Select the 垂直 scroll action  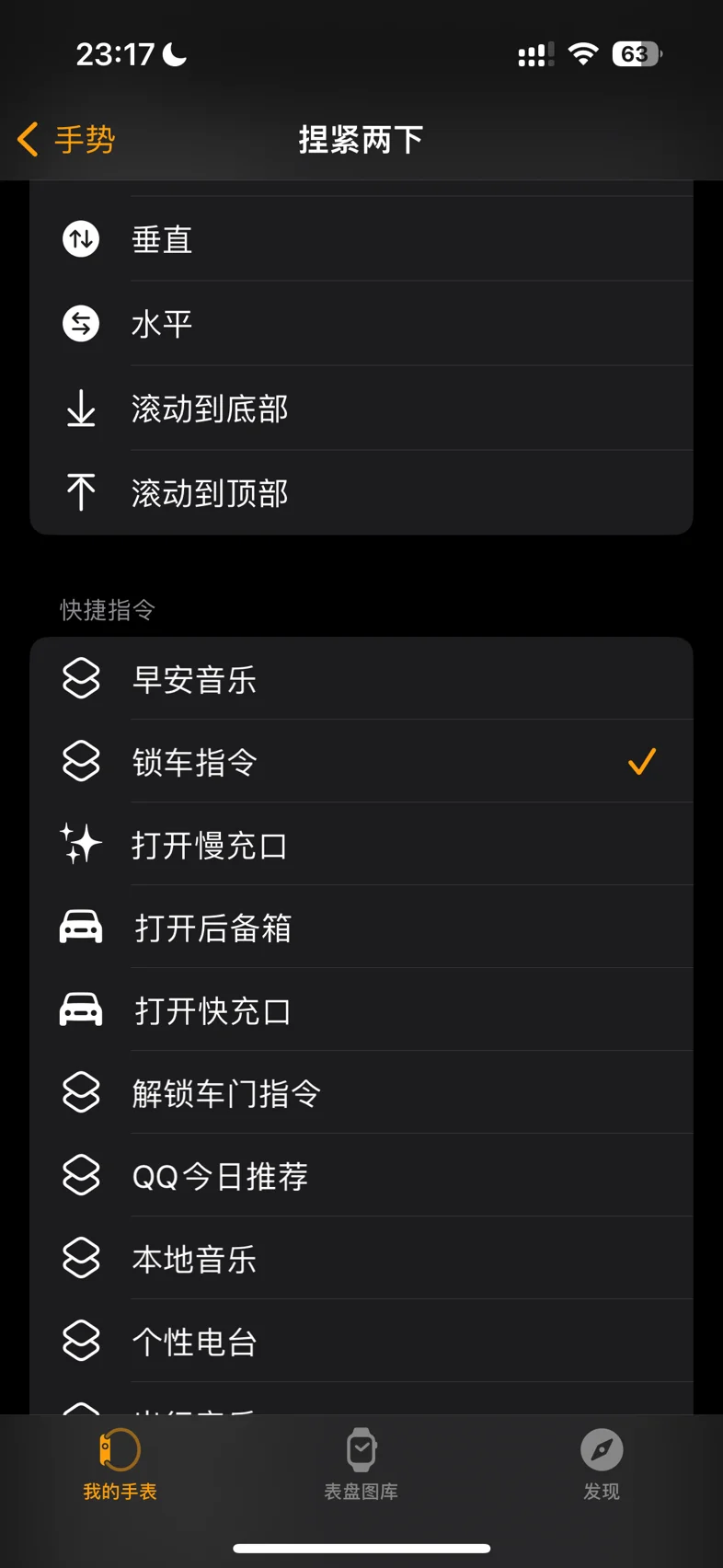coord(361,239)
